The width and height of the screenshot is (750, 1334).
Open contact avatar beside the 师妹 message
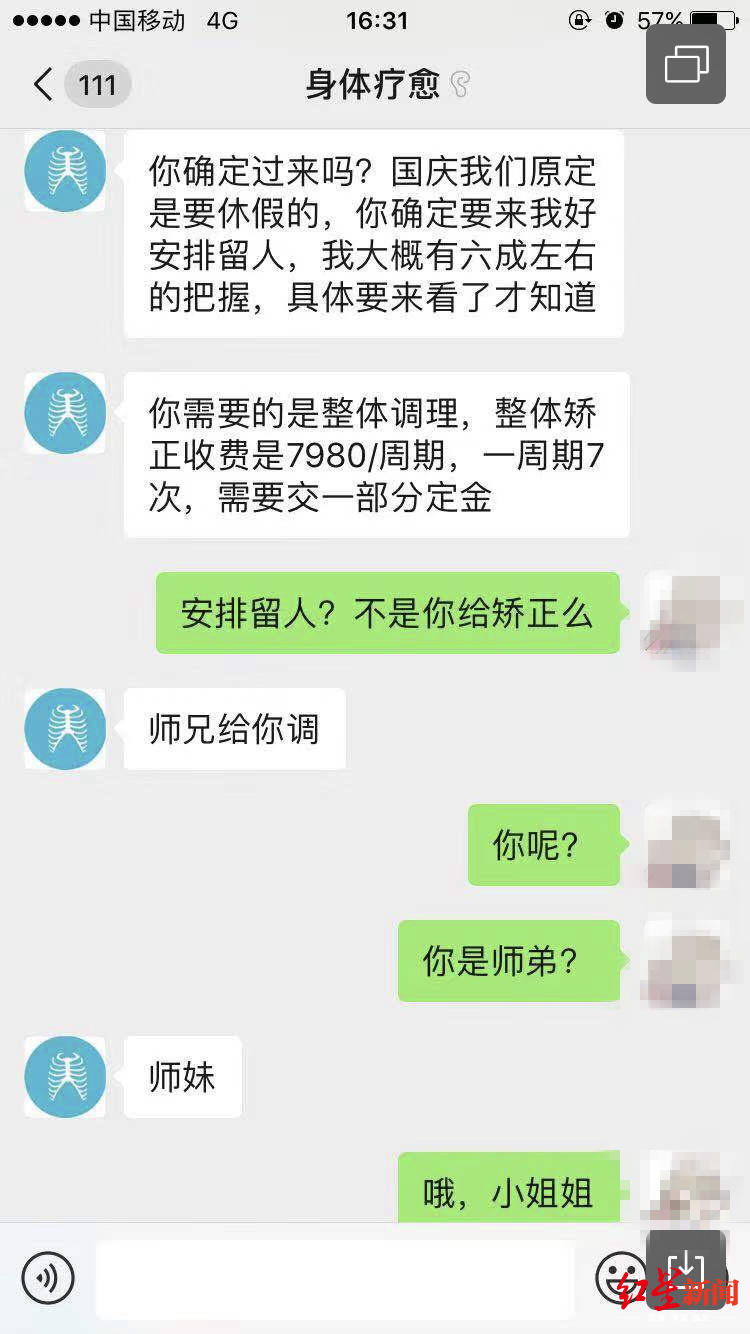(x=65, y=1077)
